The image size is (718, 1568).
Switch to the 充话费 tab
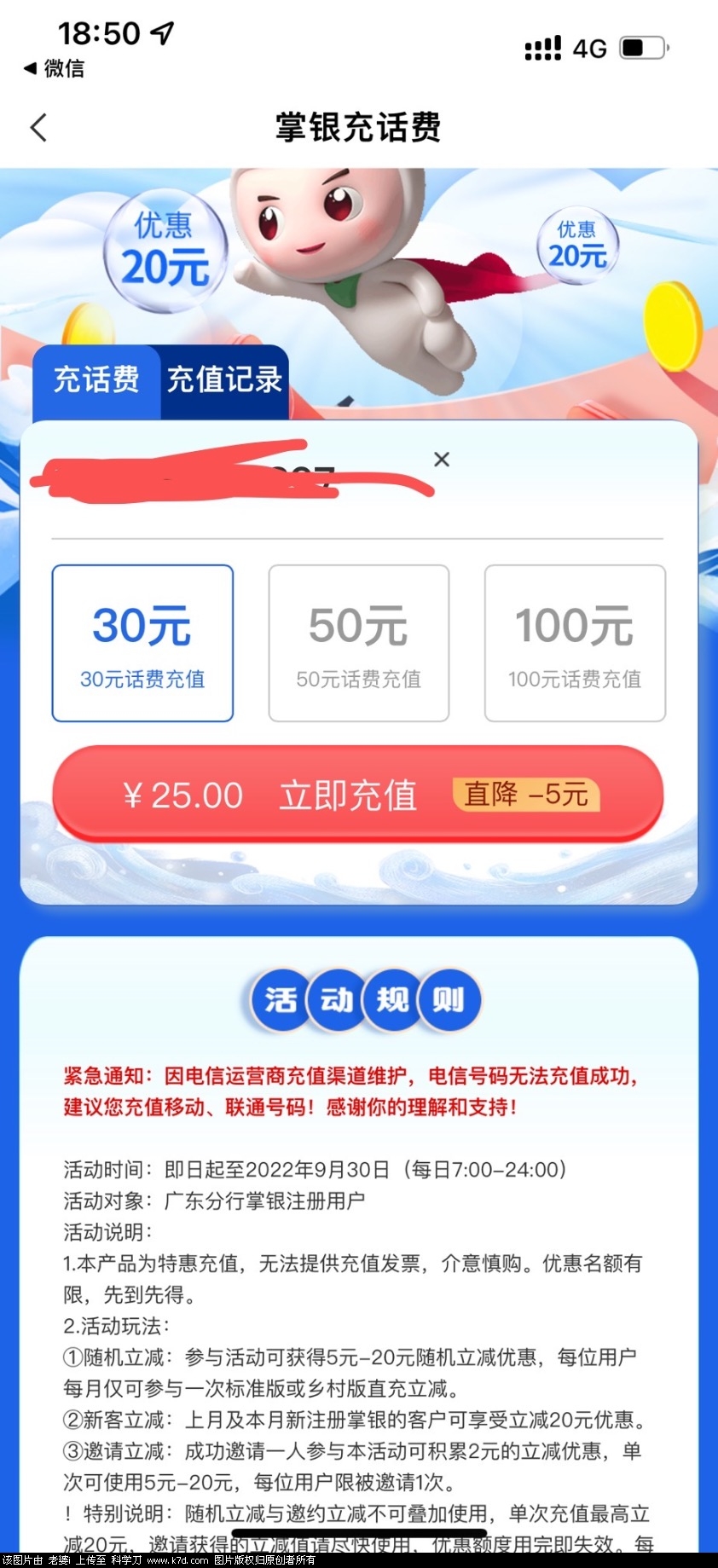pyautogui.click(x=96, y=380)
